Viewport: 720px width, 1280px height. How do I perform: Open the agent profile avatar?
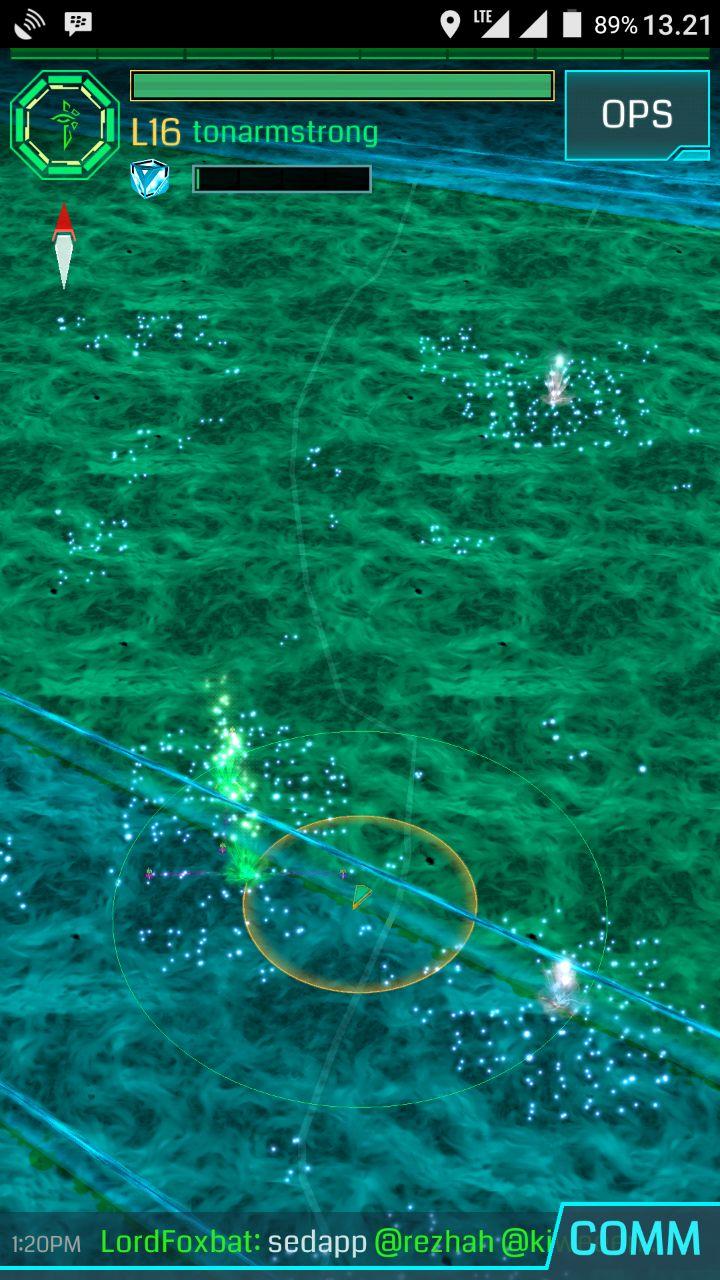pyautogui.click(x=64, y=124)
